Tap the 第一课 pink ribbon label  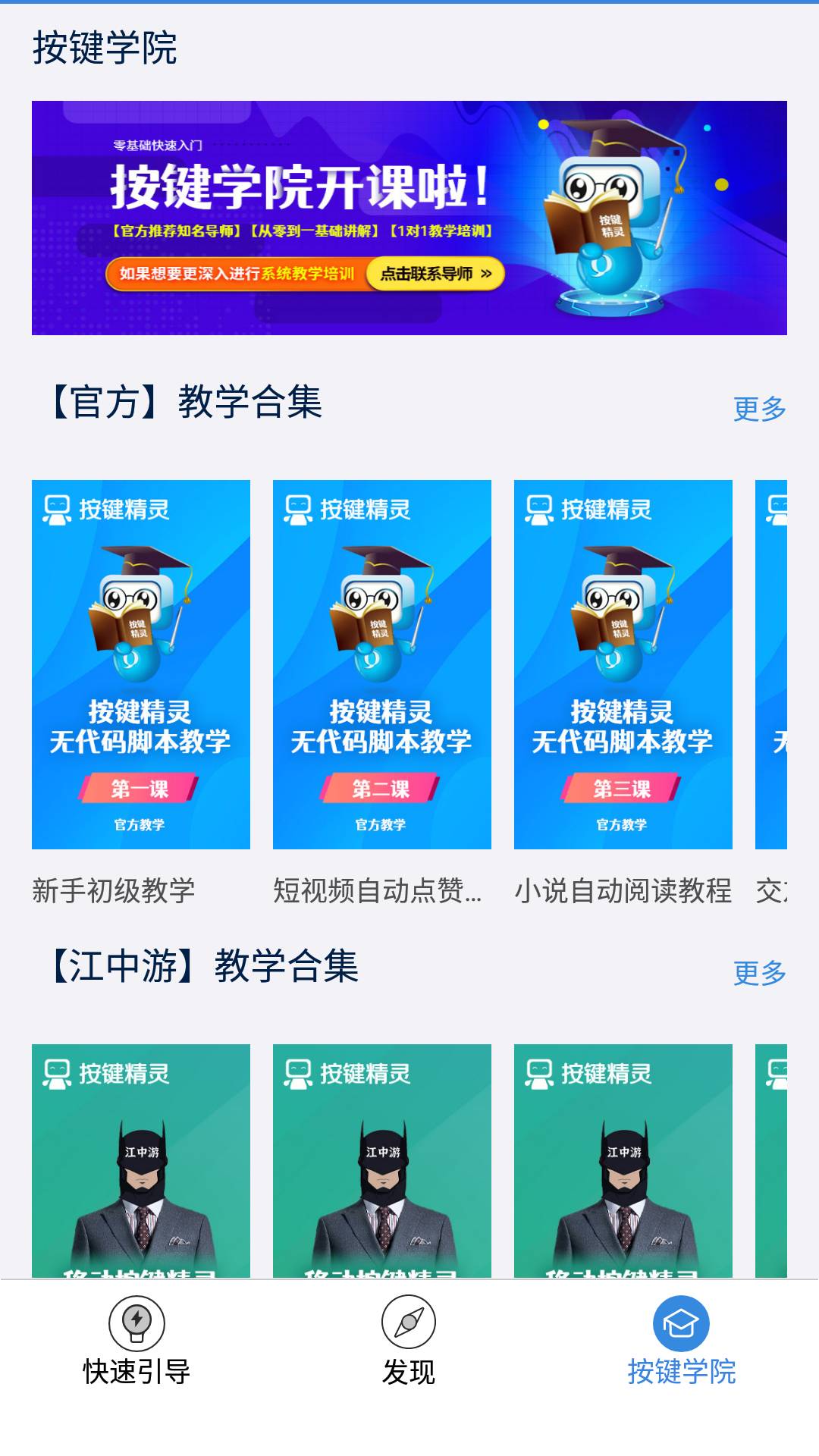[141, 789]
